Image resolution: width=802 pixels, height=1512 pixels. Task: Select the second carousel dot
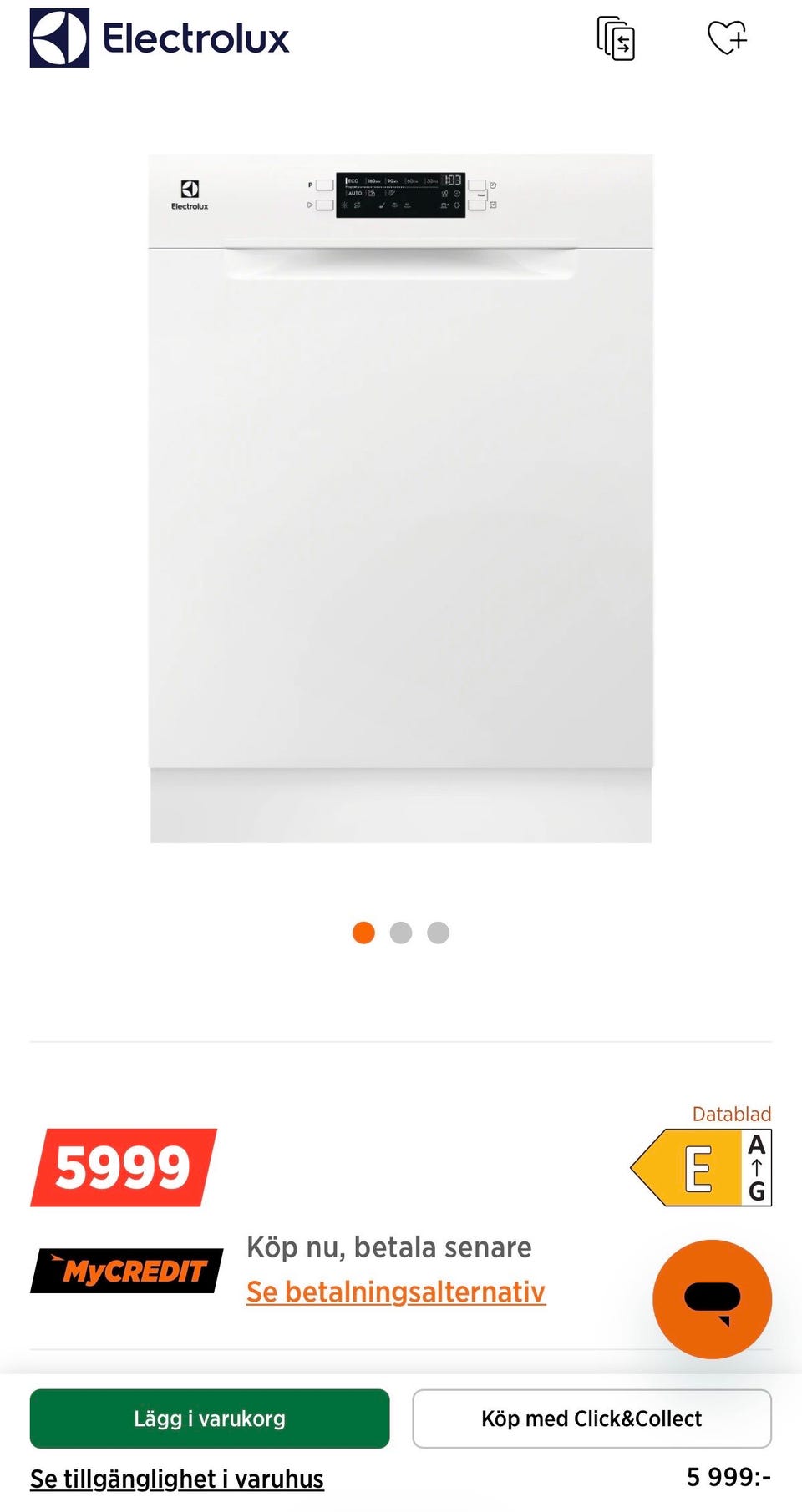point(401,933)
